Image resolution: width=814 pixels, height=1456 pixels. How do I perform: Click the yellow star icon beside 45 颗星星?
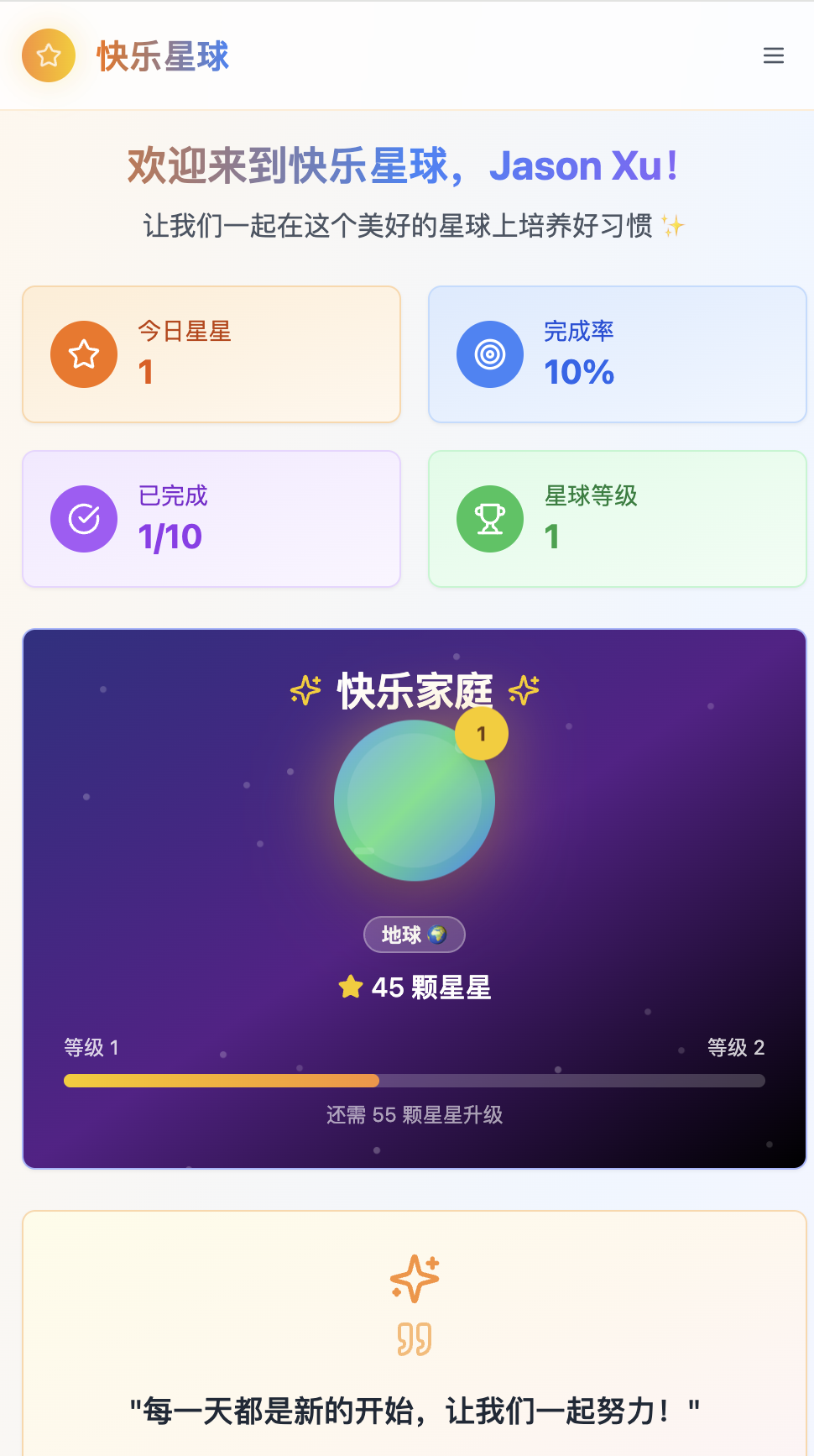pyautogui.click(x=349, y=987)
